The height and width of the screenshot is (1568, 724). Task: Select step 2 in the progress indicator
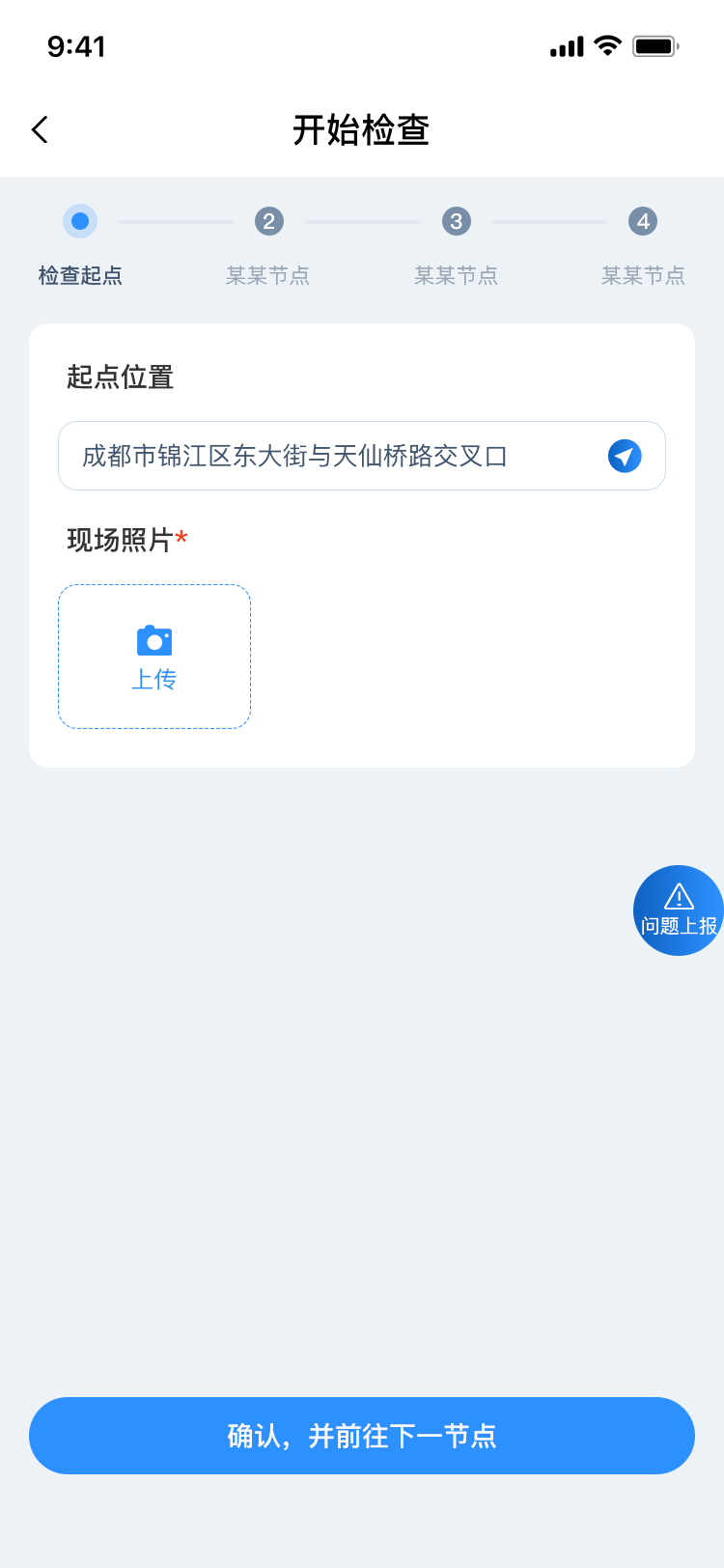(x=268, y=222)
